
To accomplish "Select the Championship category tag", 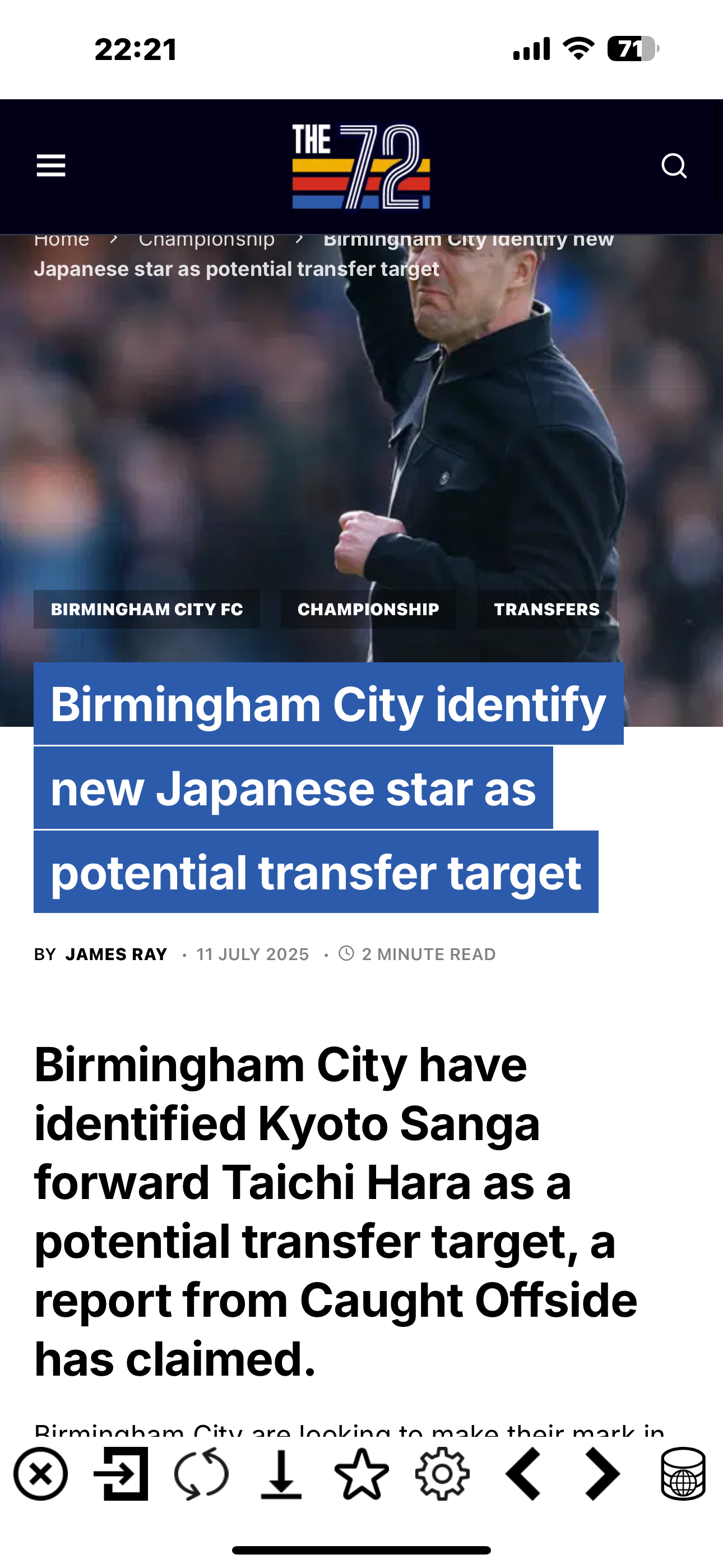I will coord(368,609).
